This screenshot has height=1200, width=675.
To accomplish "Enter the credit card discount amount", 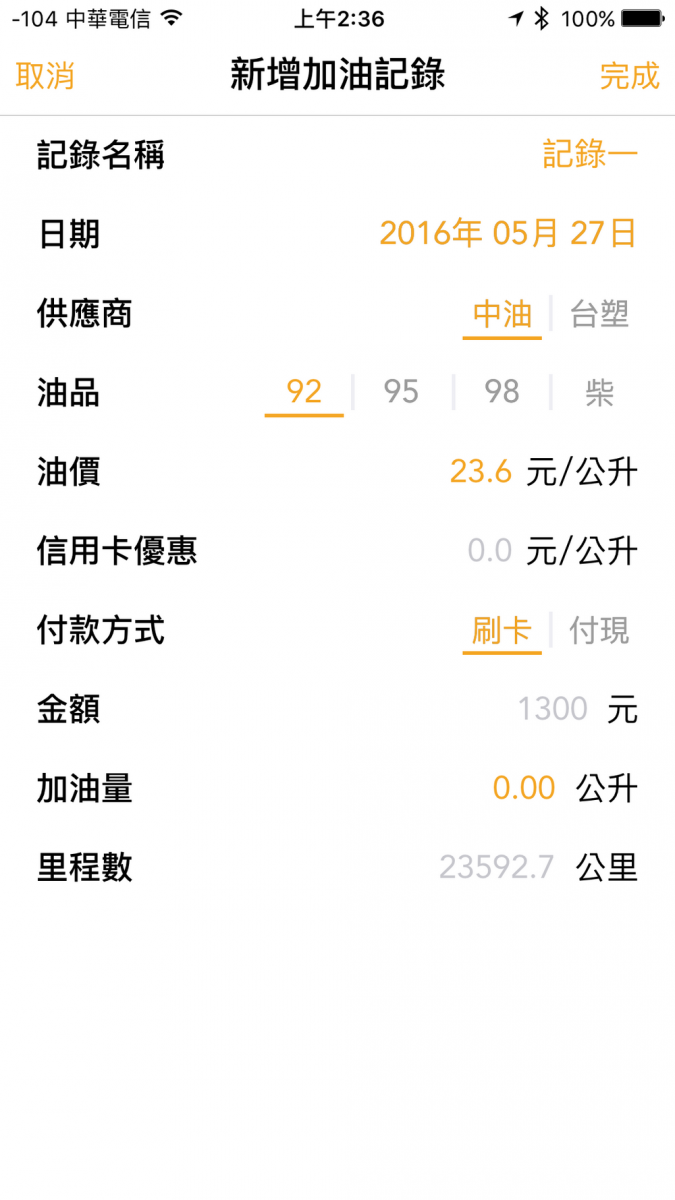I will 490,551.
